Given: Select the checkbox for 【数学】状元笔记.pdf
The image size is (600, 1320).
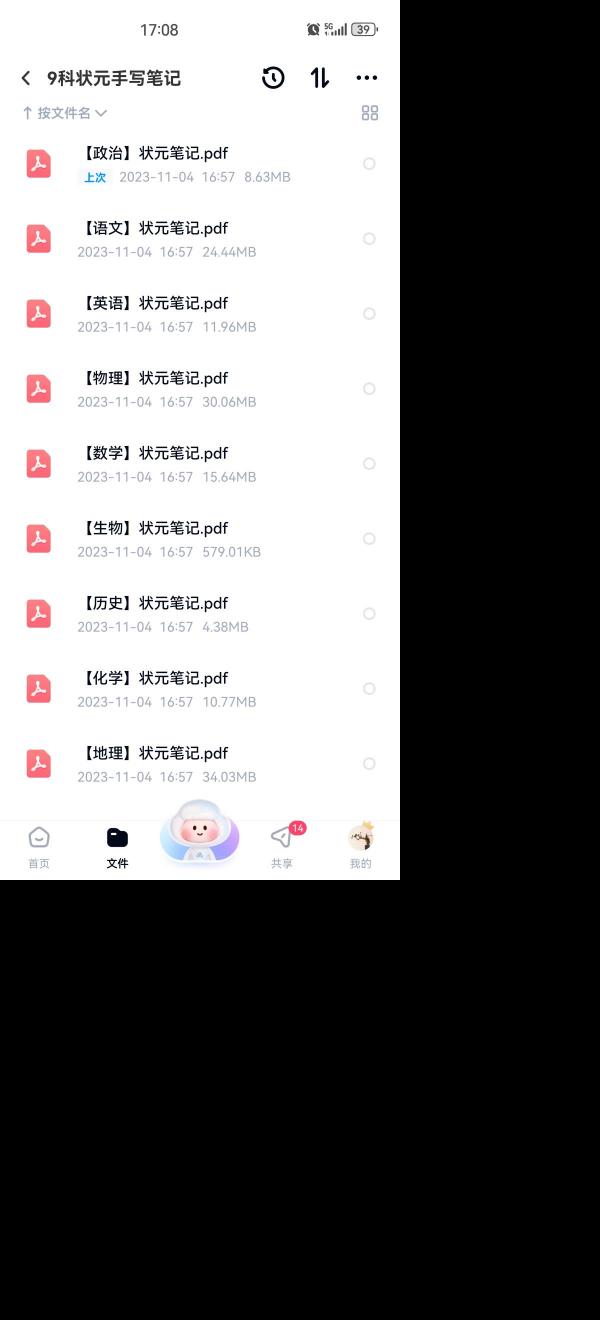Looking at the screenshot, I should coord(369,464).
